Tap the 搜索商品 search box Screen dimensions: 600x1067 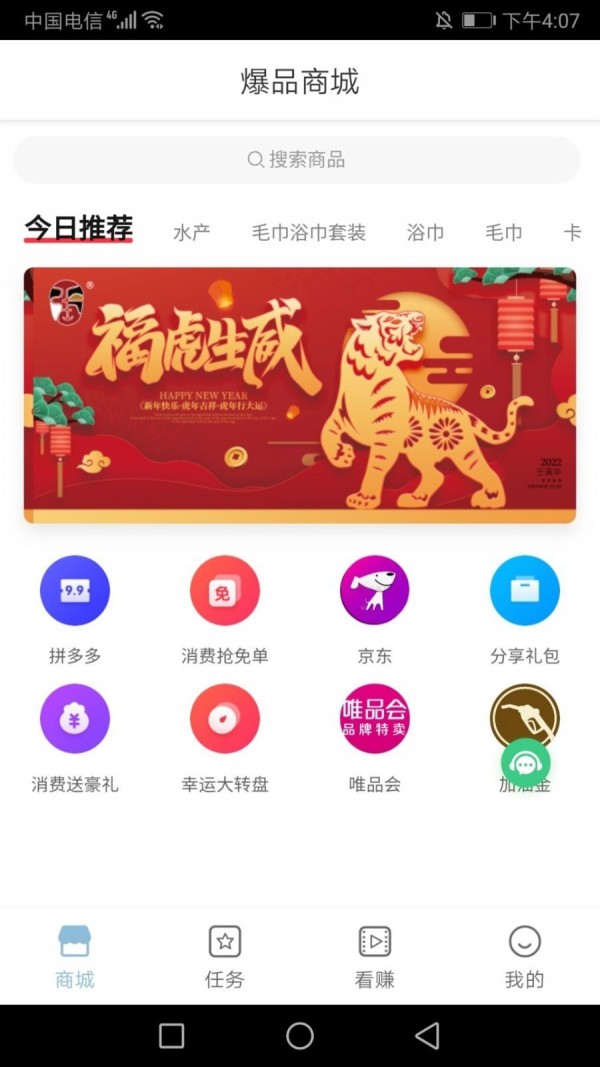click(x=297, y=160)
